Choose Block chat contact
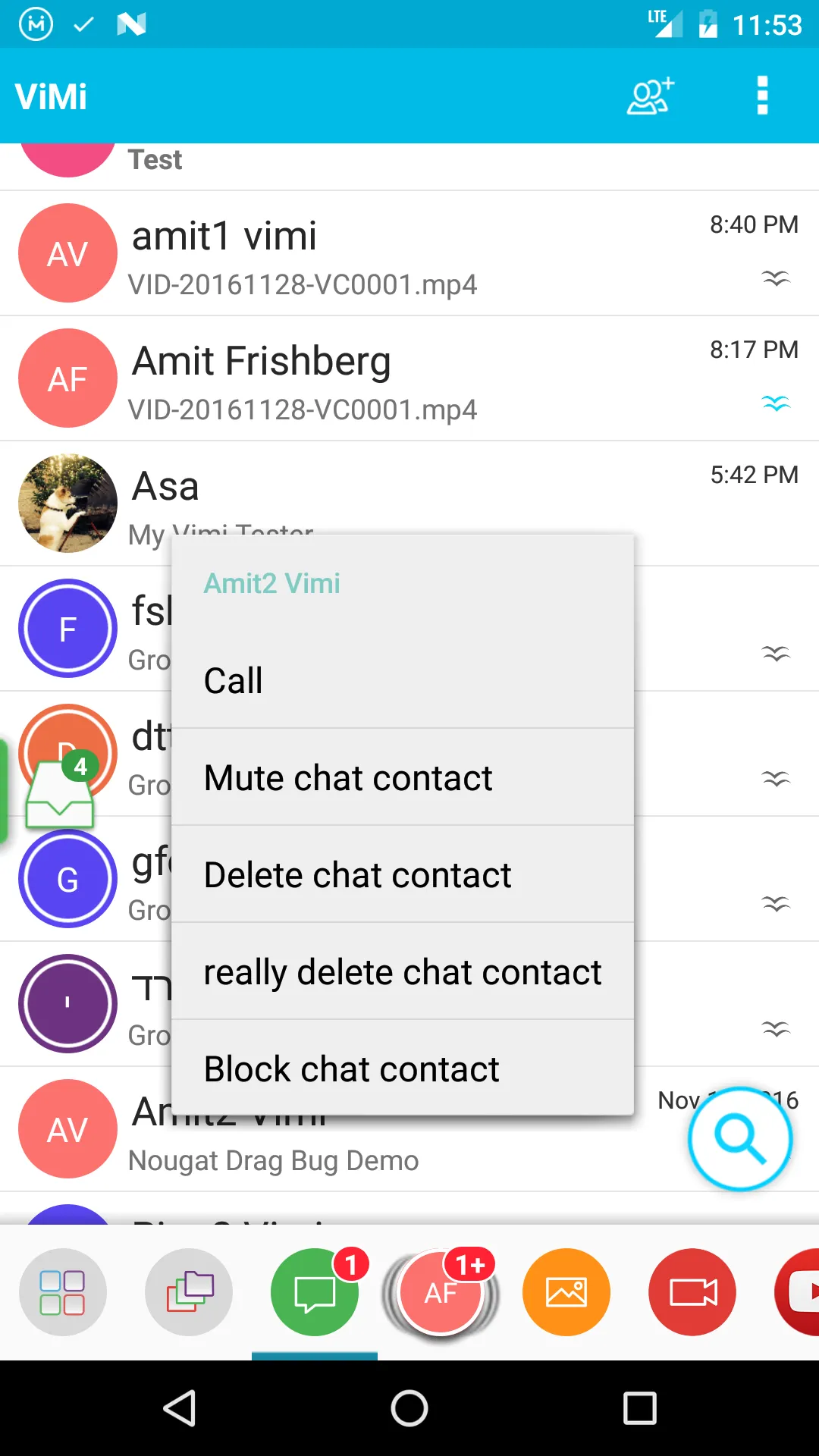The image size is (819, 1456). pos(402,1068)
